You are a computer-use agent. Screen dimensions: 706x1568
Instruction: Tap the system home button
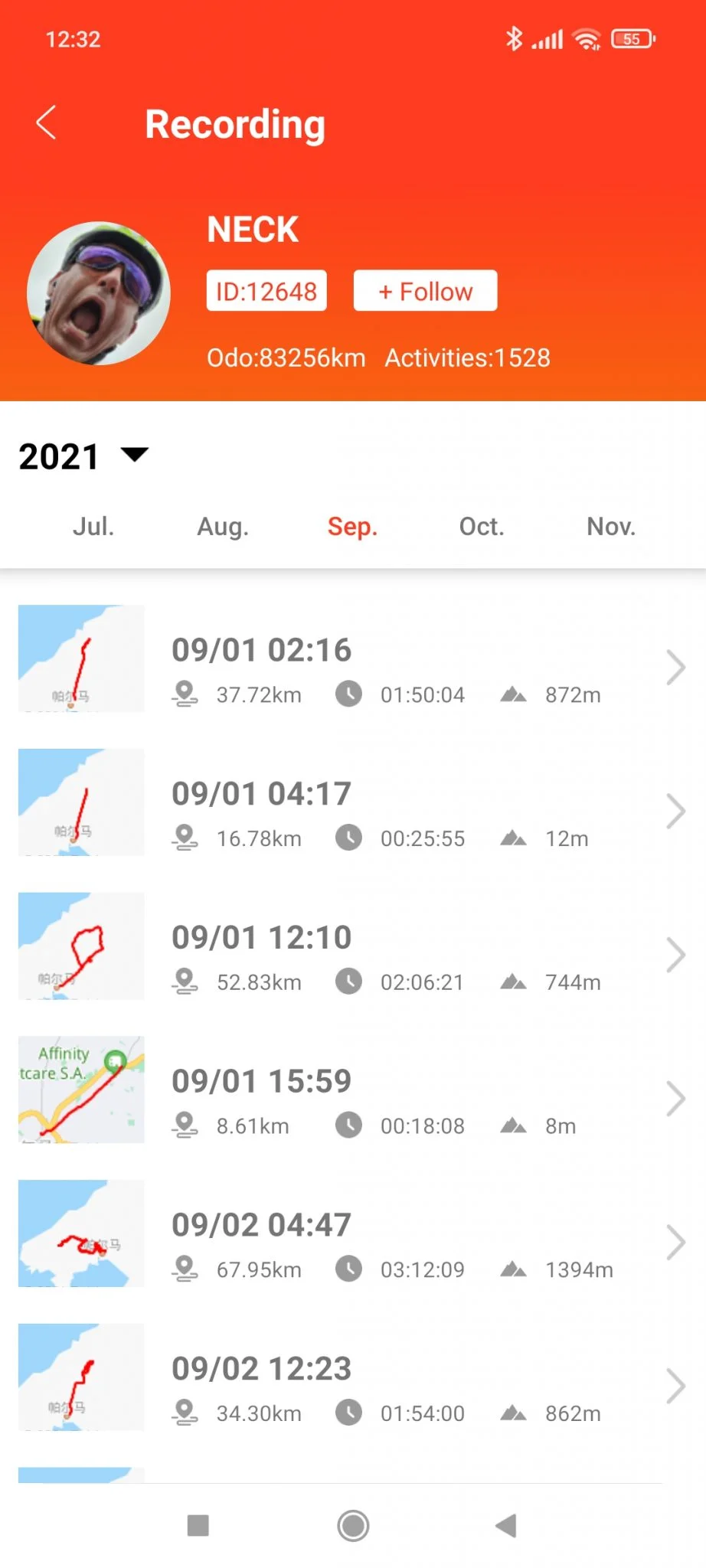click(x=353, y=1525)
